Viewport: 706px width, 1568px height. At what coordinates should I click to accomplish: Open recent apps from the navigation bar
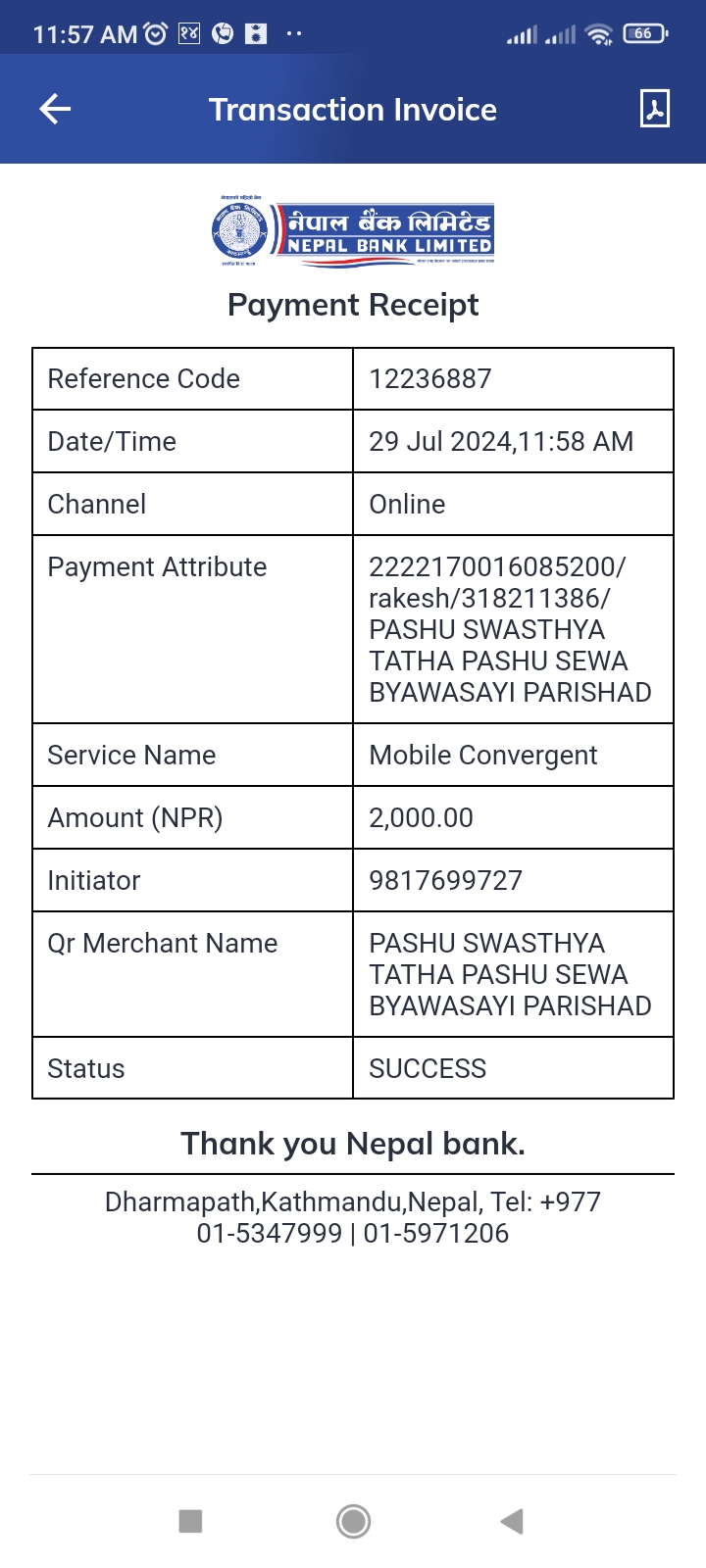click(190, 1521)
